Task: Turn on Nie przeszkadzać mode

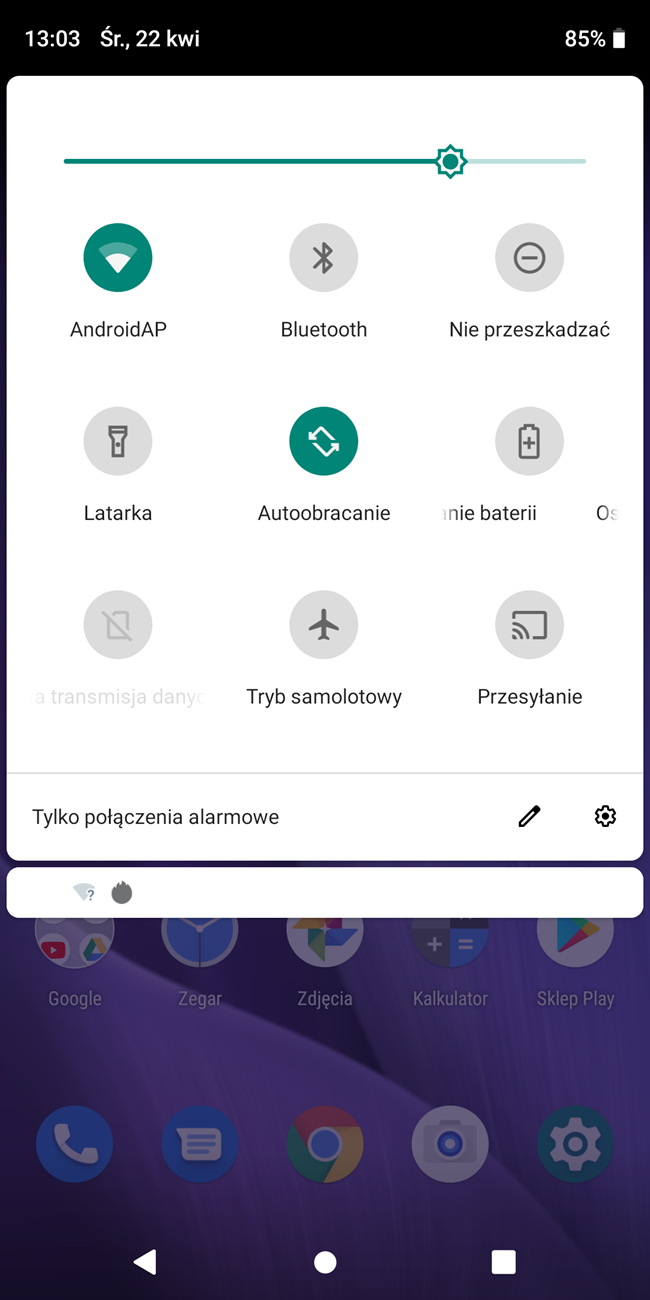Action: point(529,258)
